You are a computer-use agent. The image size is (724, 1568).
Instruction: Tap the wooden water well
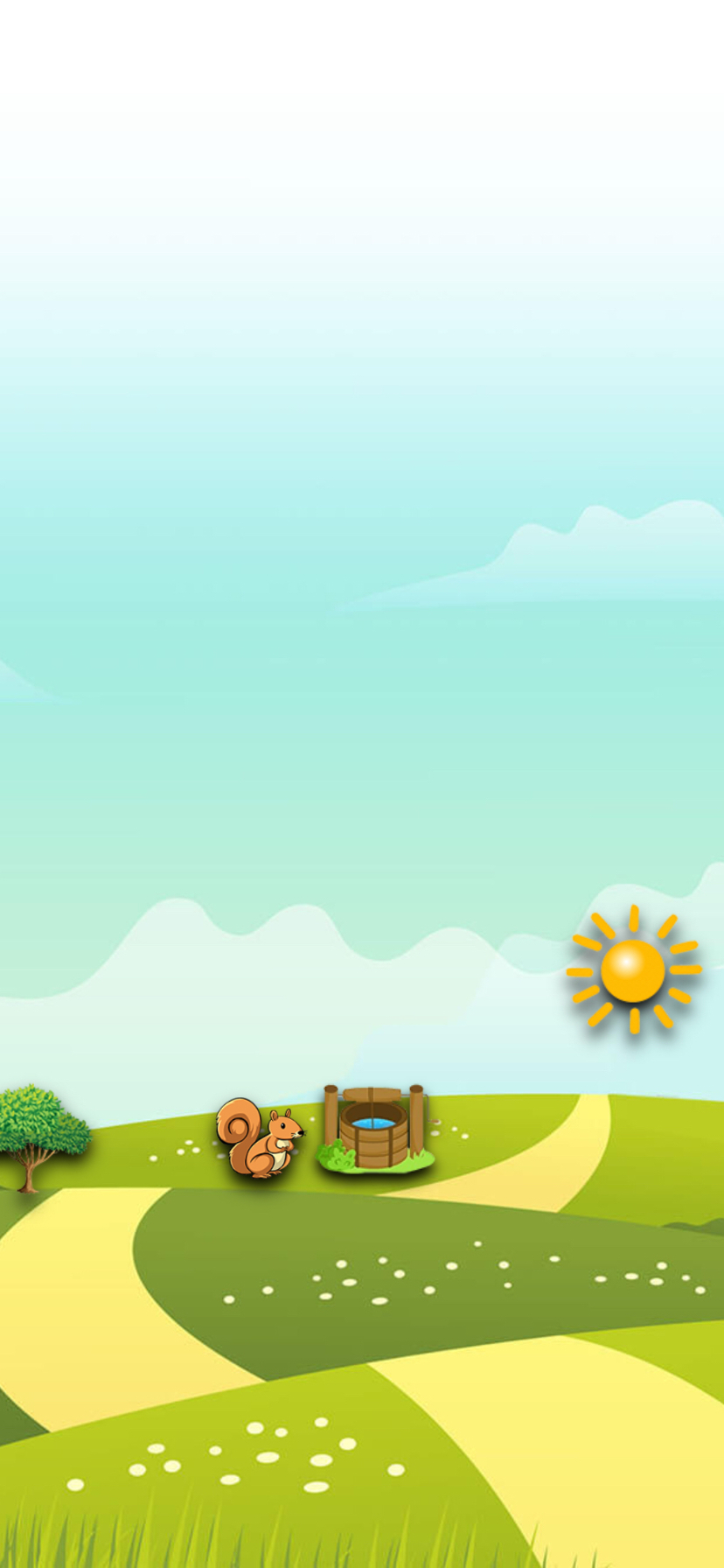point(375,1127)
